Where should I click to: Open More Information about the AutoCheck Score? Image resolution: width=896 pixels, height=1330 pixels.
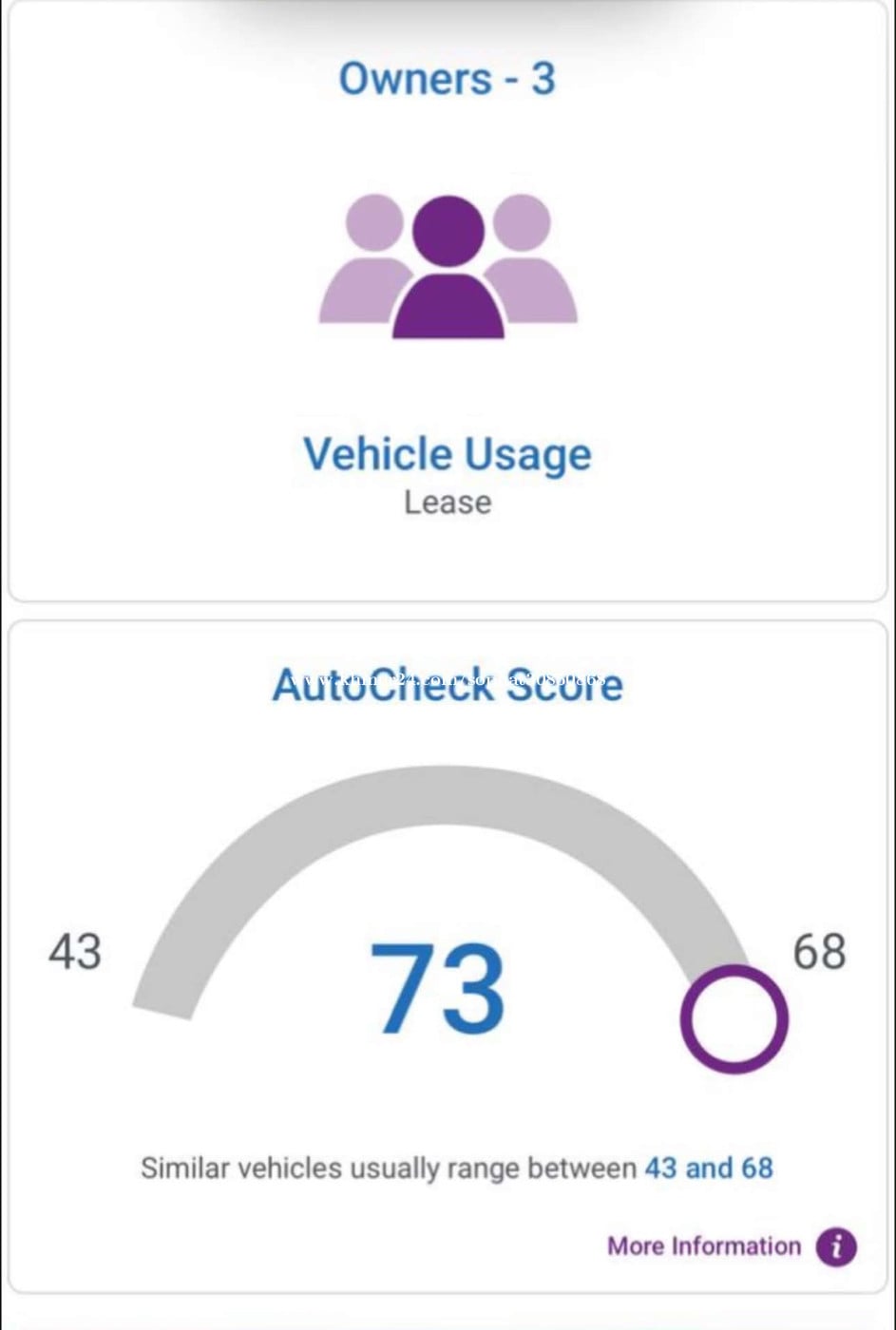pyautogui.click(x=732, y=1245)
